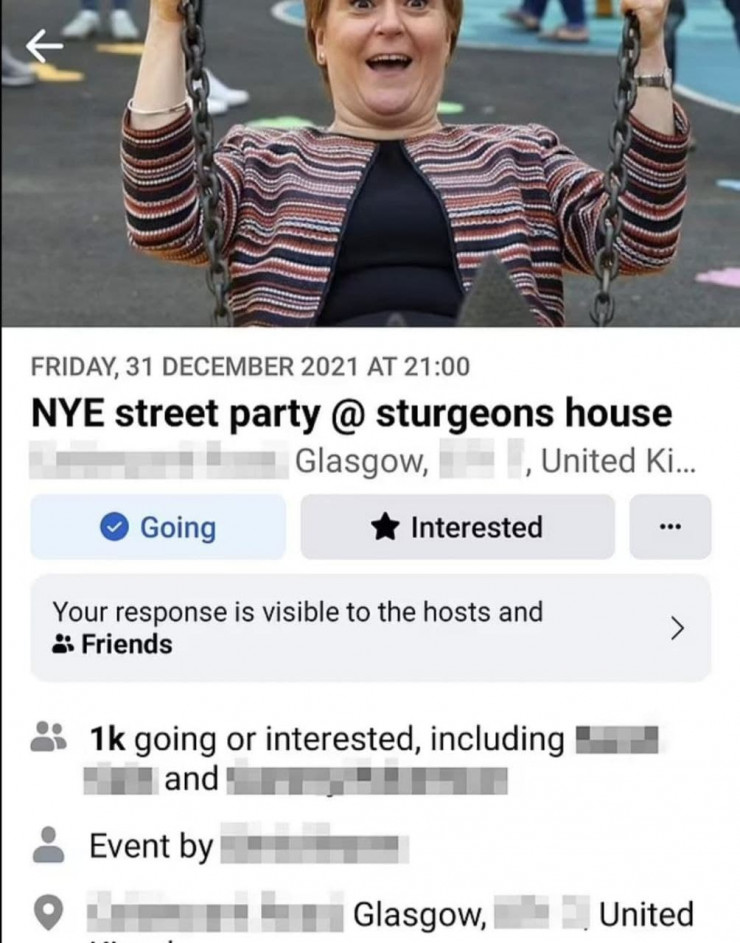The height and width of the screenshot is (943, 740).
Task: Mark yourself as Interested
Action: 457,527
